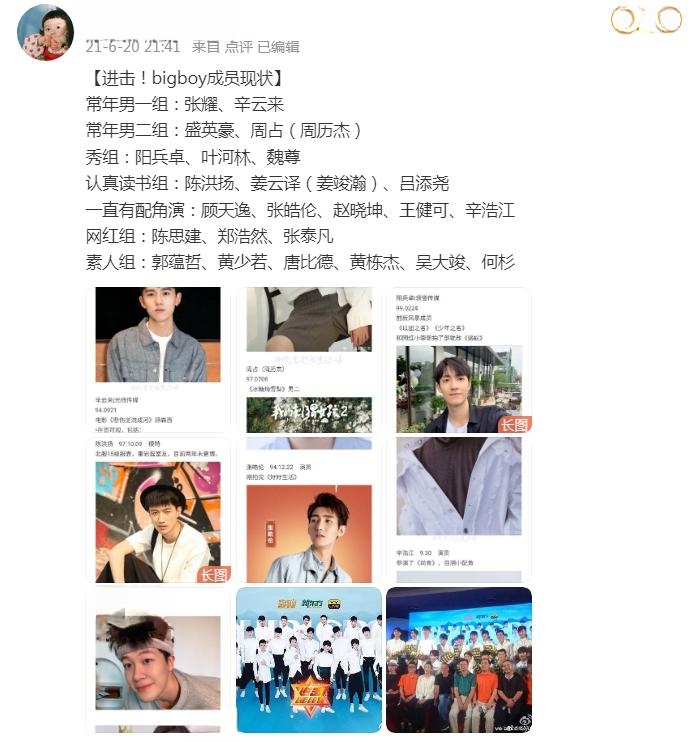Screen dimensions: 693x742
Task: Open image tile with white shirt close-up
Action: pos(459,510)
